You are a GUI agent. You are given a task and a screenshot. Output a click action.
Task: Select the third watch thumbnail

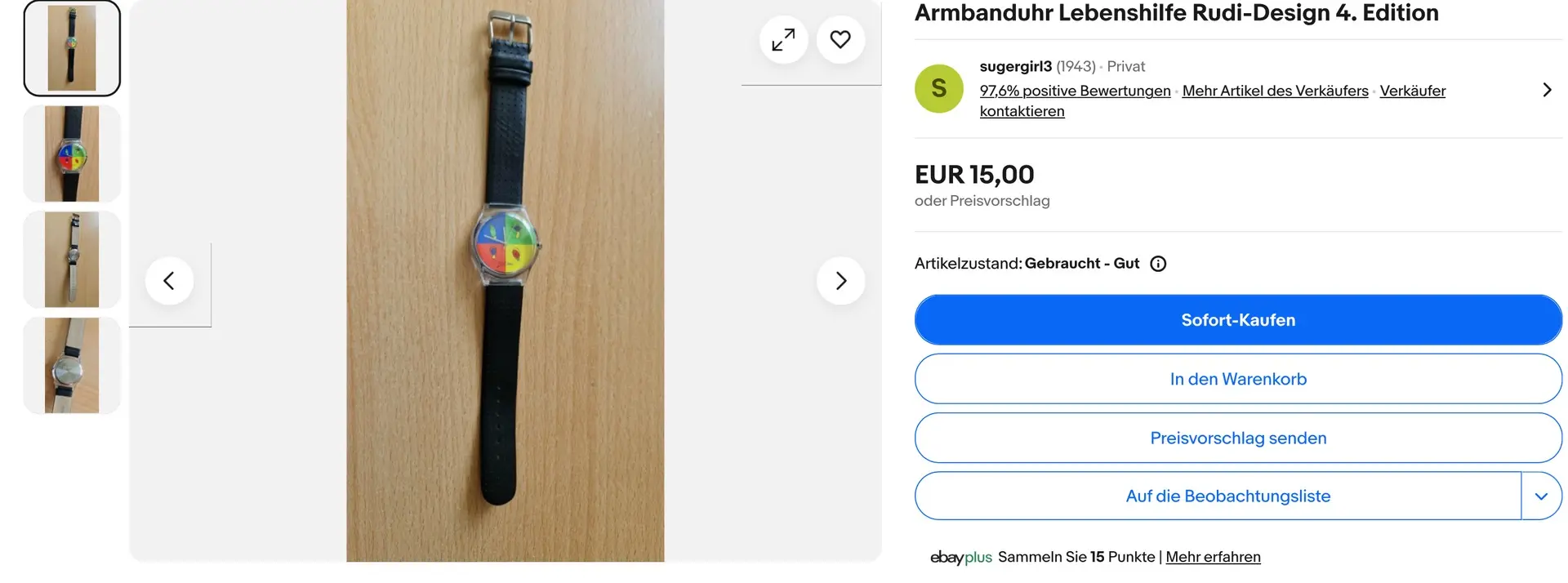click(x=72, y=260)
